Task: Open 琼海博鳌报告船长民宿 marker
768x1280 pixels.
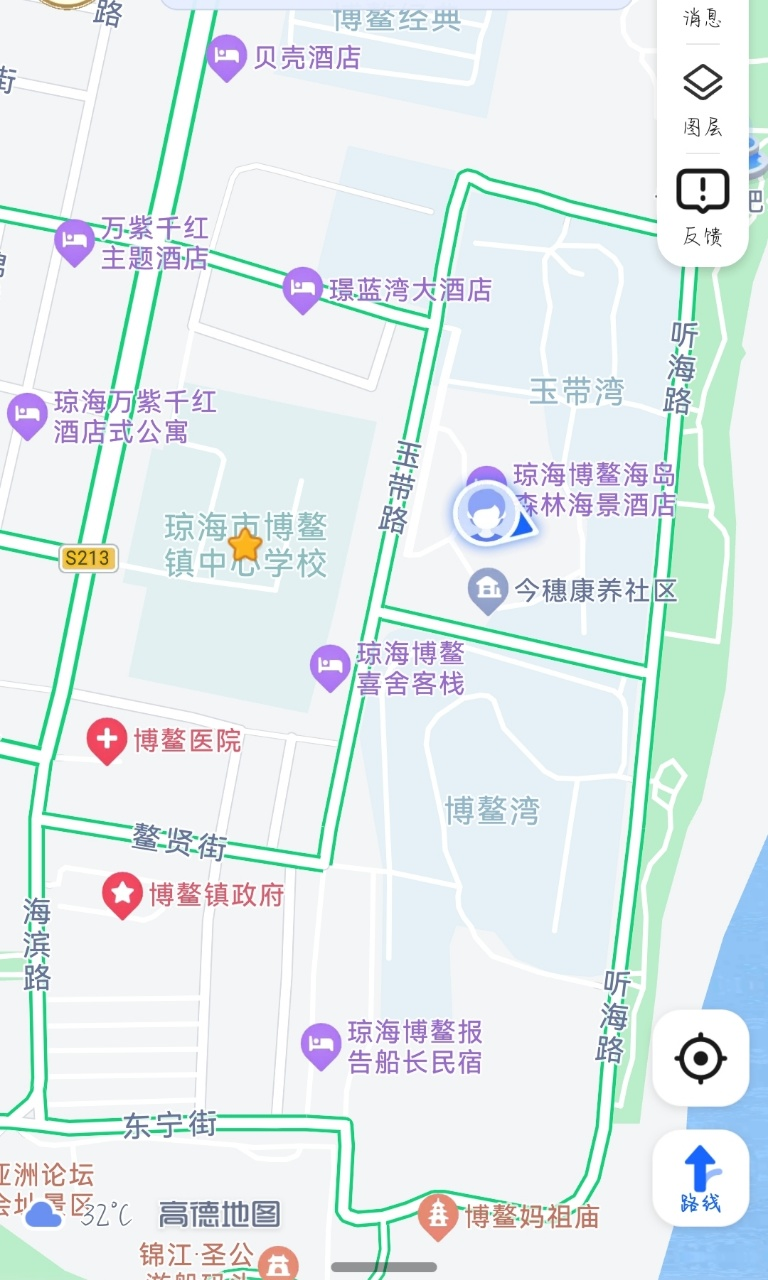Action: pyautogui.click(x=321, y=1045)
